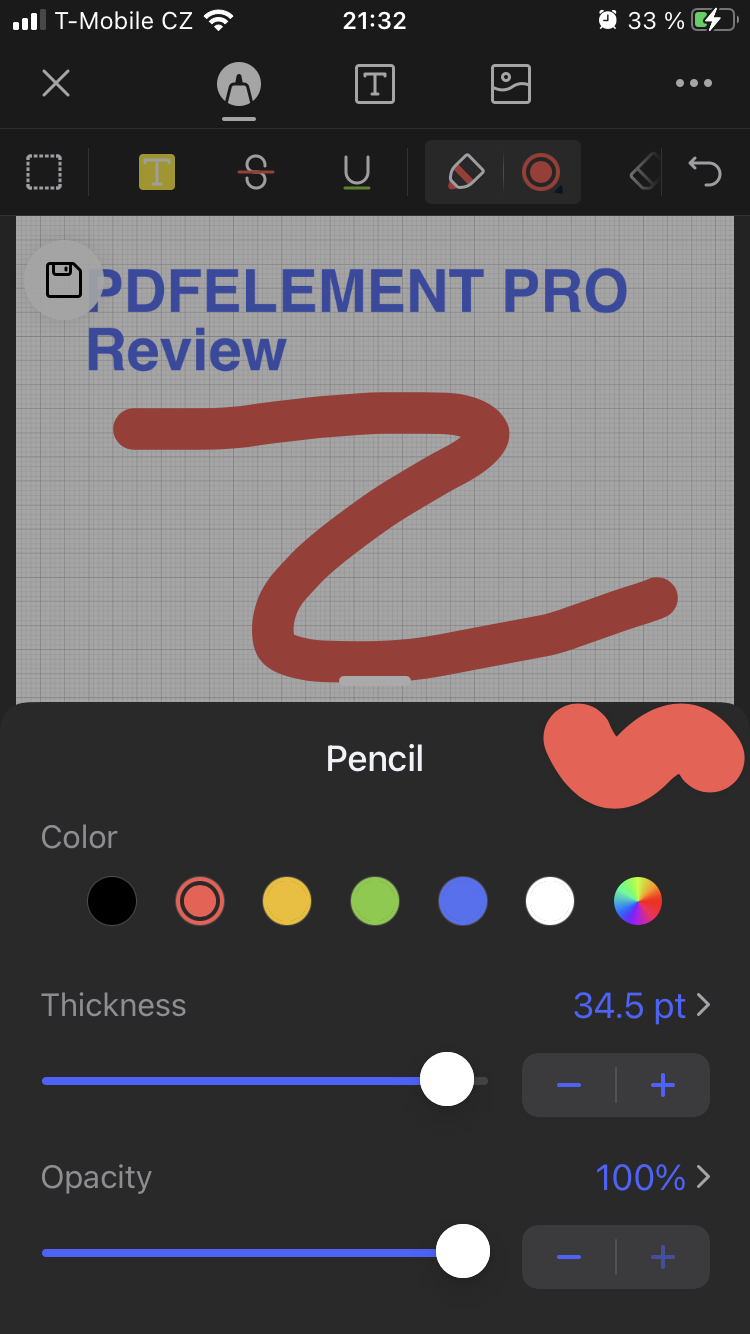Screen dimensions: 750x1334
Task: Switch to the text editing tab
Action: [x=375, y=84]
